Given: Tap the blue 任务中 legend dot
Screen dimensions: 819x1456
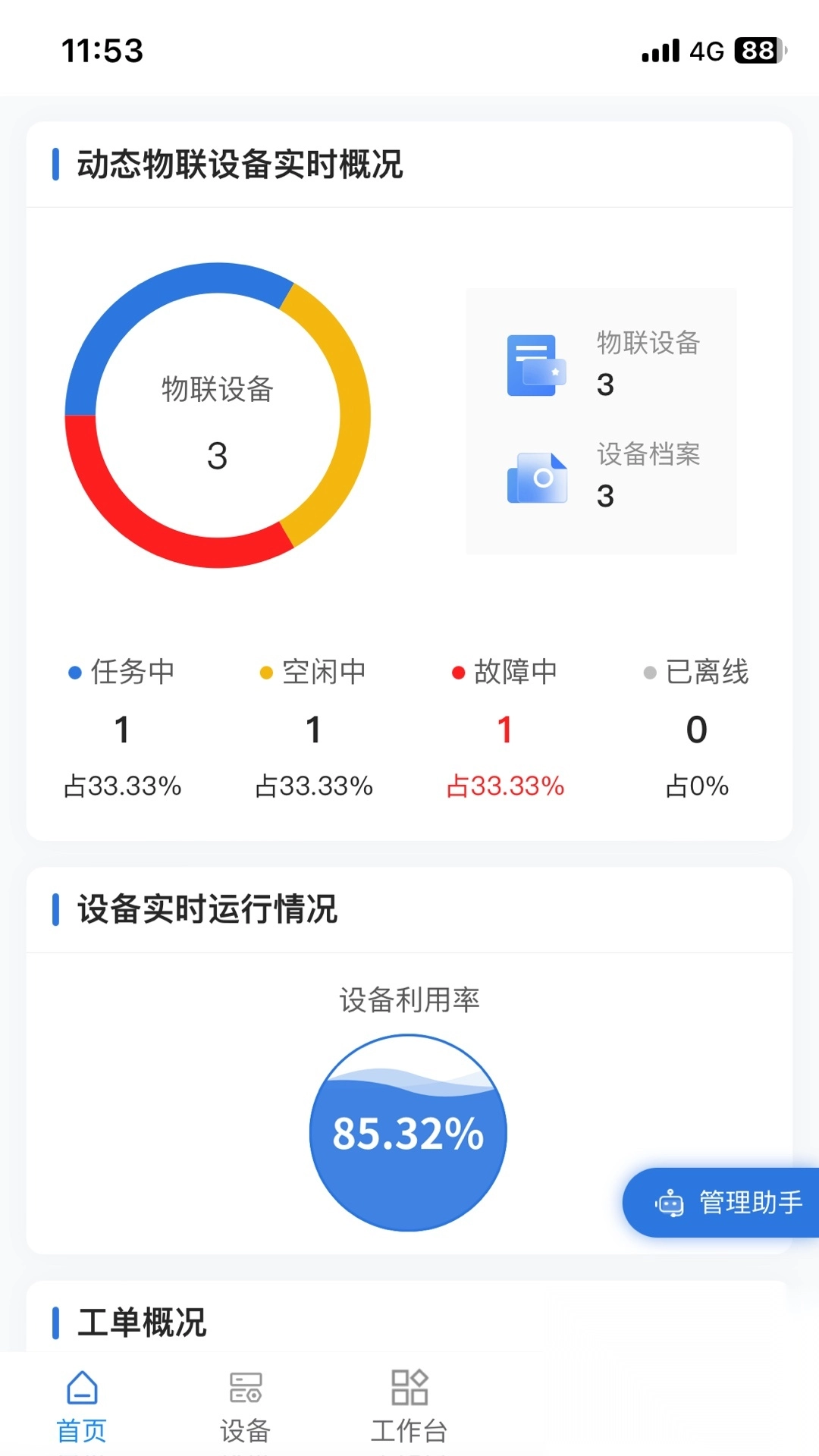Looking at the screenshot, I should tap(74, 672).
